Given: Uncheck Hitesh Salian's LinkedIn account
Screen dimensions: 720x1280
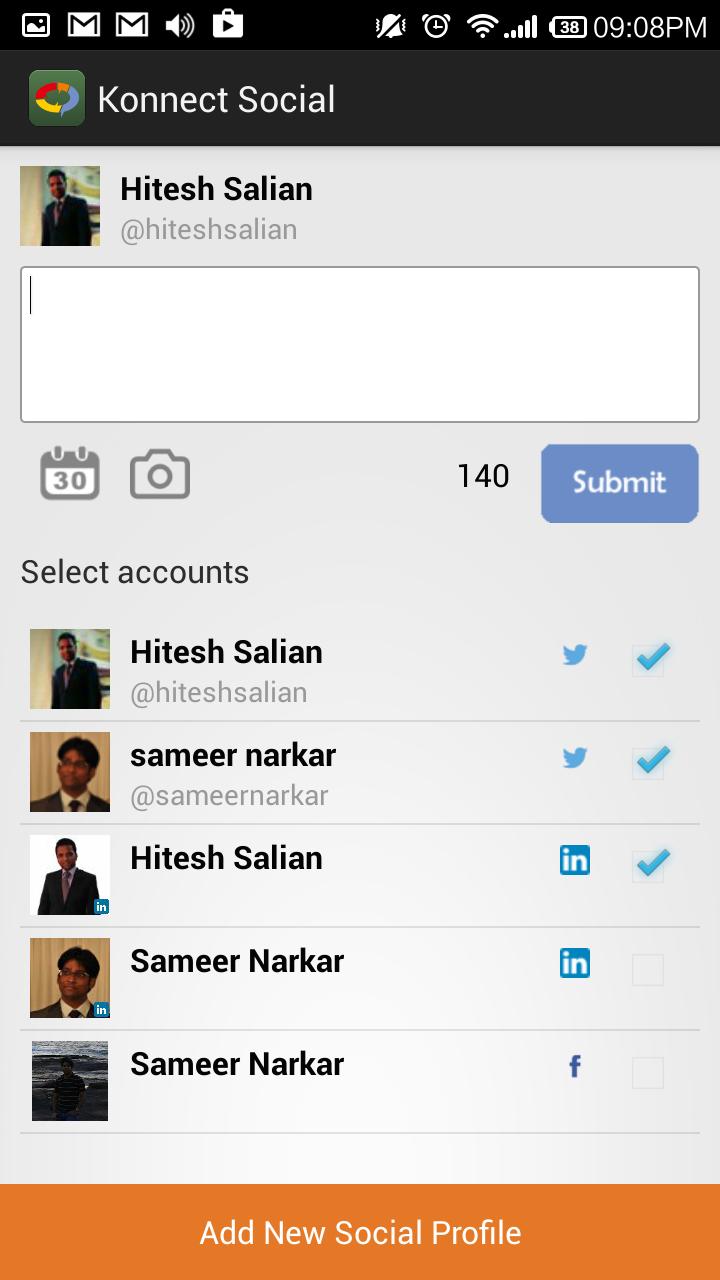Looking at the screenshot, I should click(x=648, y=866).
